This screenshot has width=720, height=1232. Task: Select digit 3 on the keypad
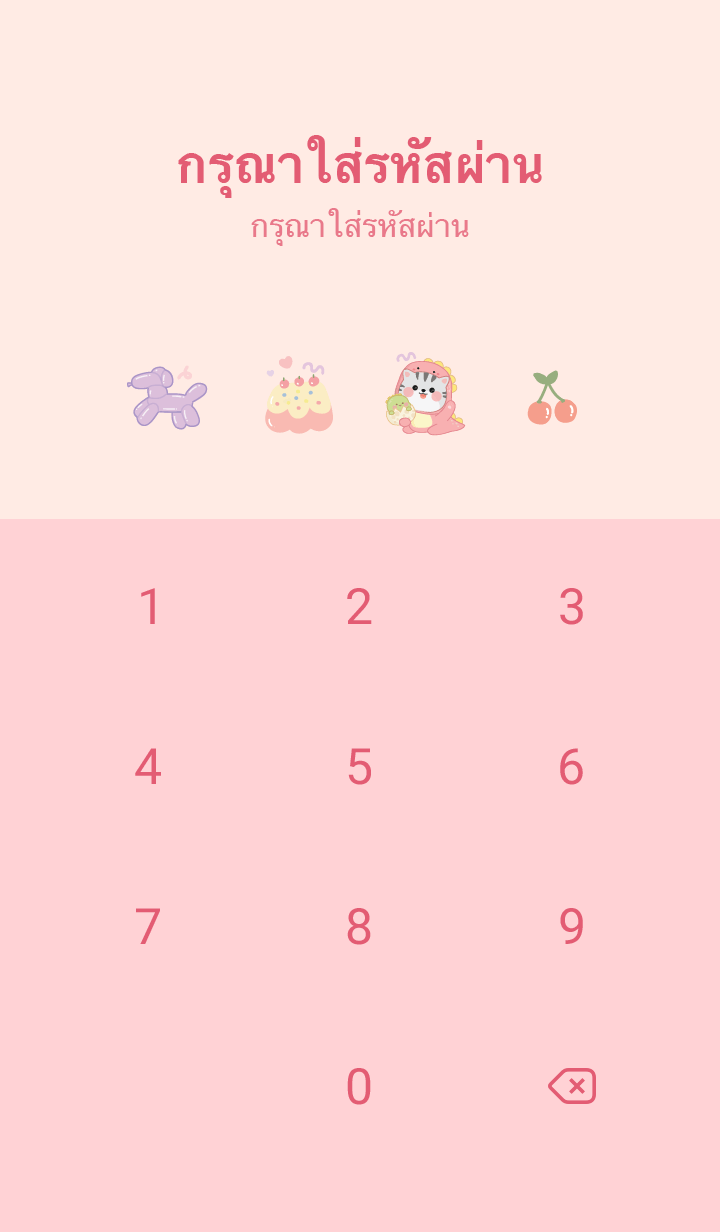[571, 607]
